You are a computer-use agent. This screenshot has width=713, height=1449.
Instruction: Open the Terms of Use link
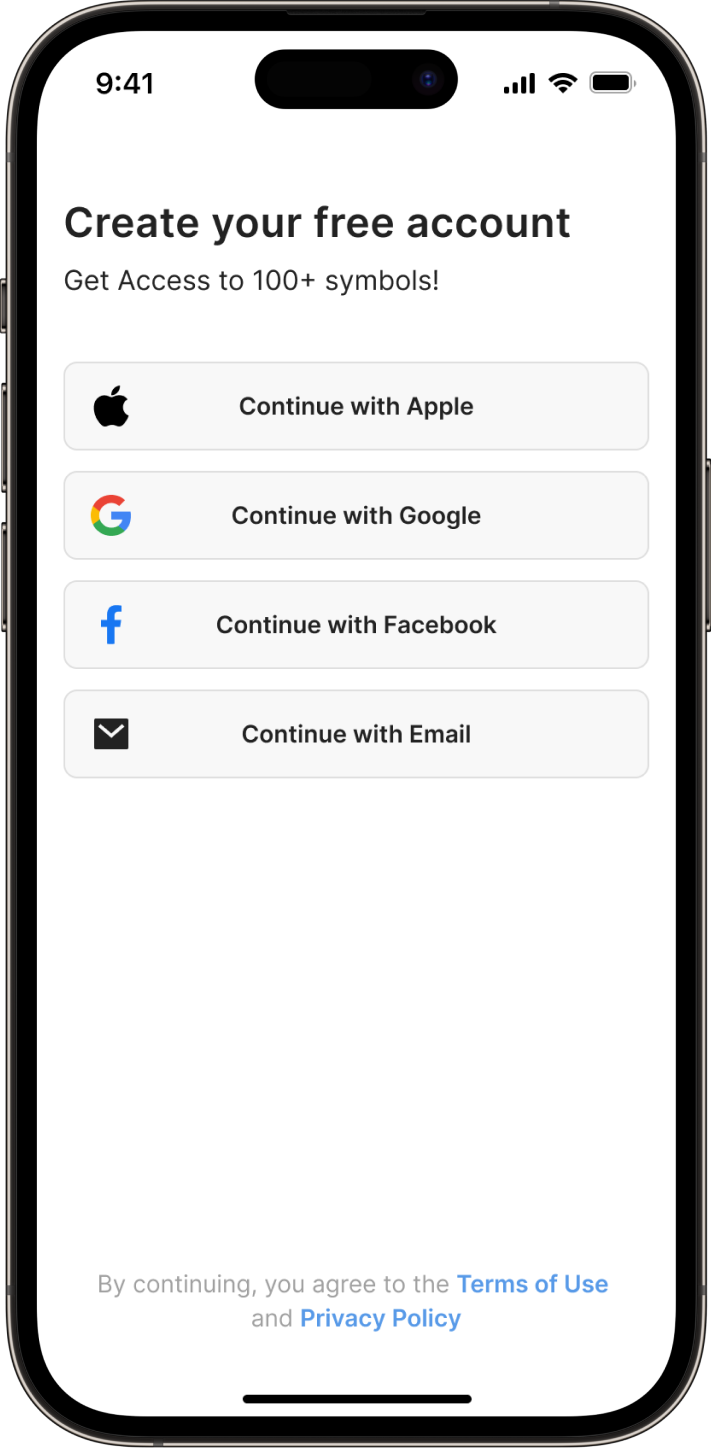pyautogui.click(x=532, y=1284)
